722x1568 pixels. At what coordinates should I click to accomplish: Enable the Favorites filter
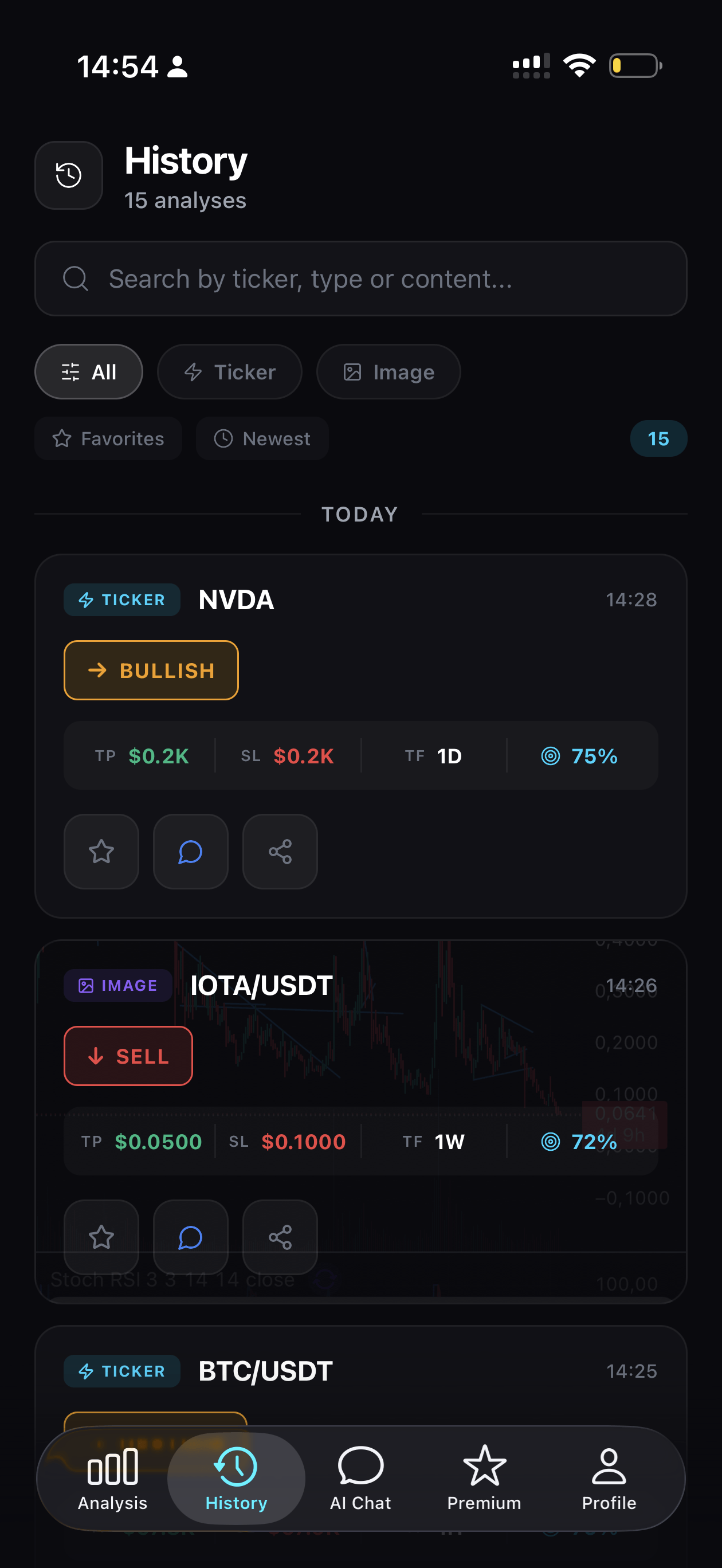(108, 438)
